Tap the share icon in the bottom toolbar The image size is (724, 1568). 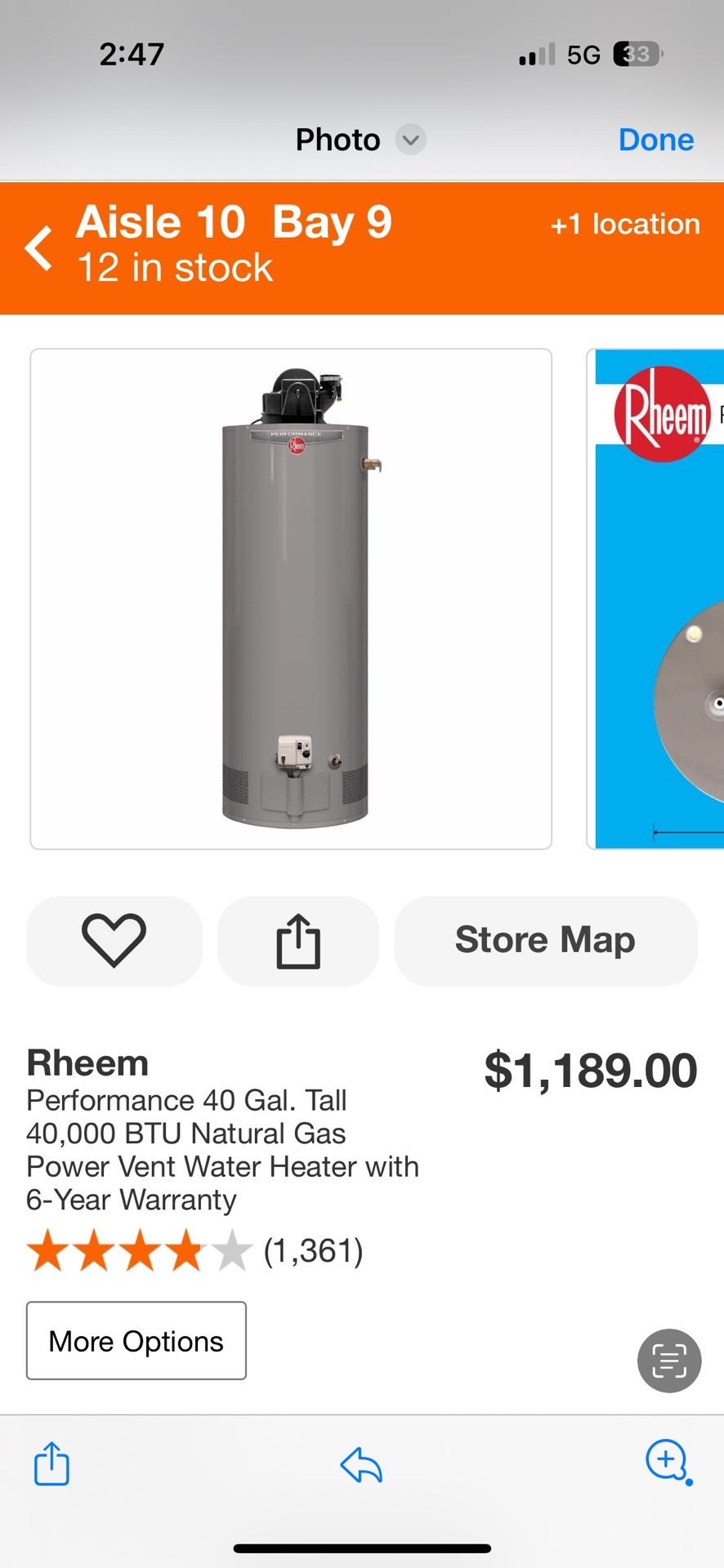[x=51, y=1464]
